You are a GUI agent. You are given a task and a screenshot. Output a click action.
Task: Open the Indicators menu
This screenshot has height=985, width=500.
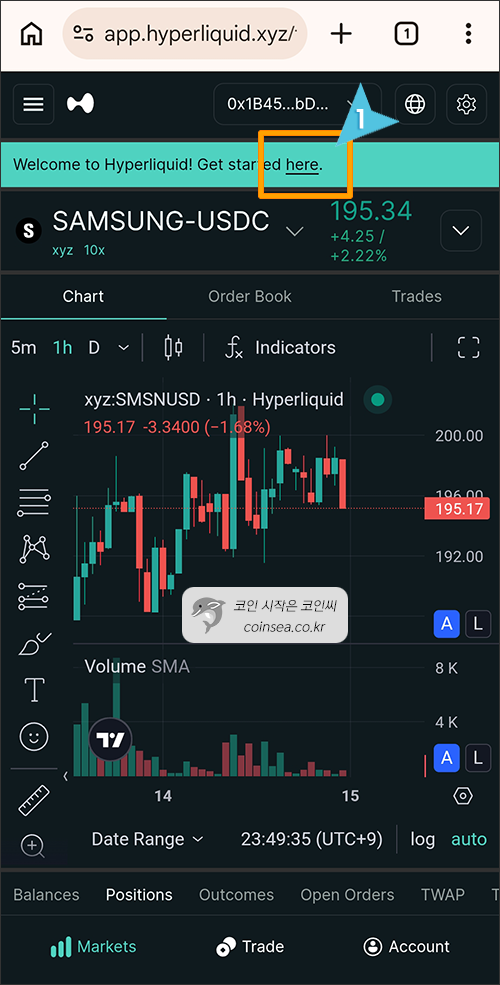281,347
